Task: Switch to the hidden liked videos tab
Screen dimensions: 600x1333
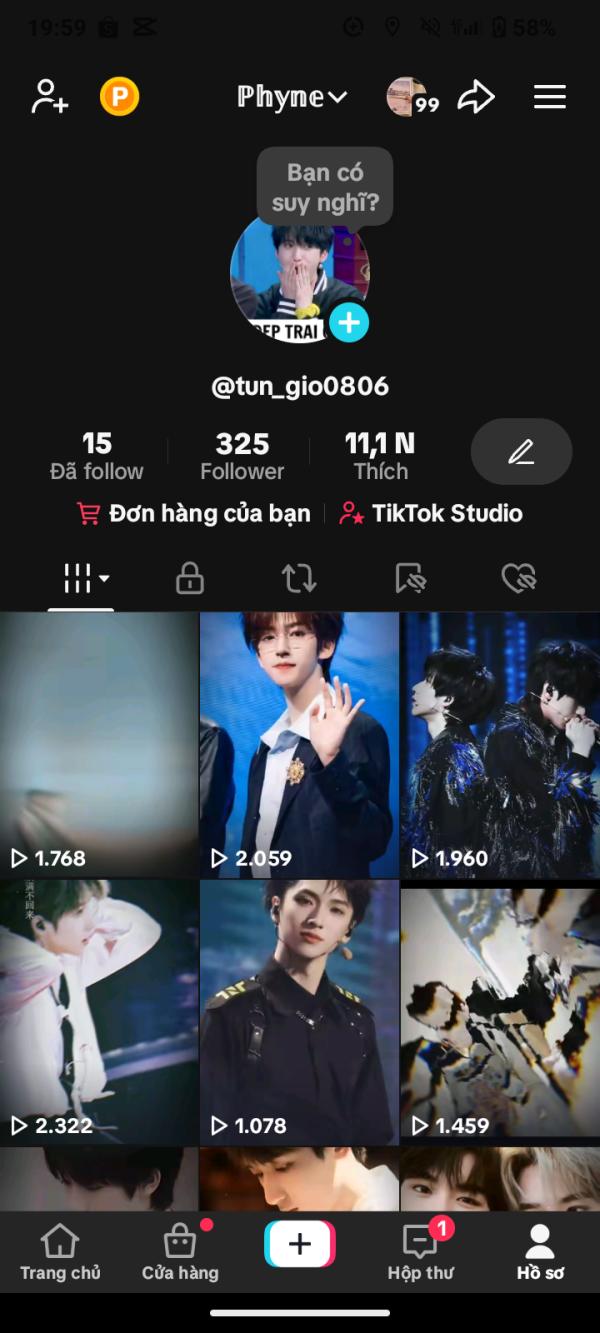Action: click(519, 578)
